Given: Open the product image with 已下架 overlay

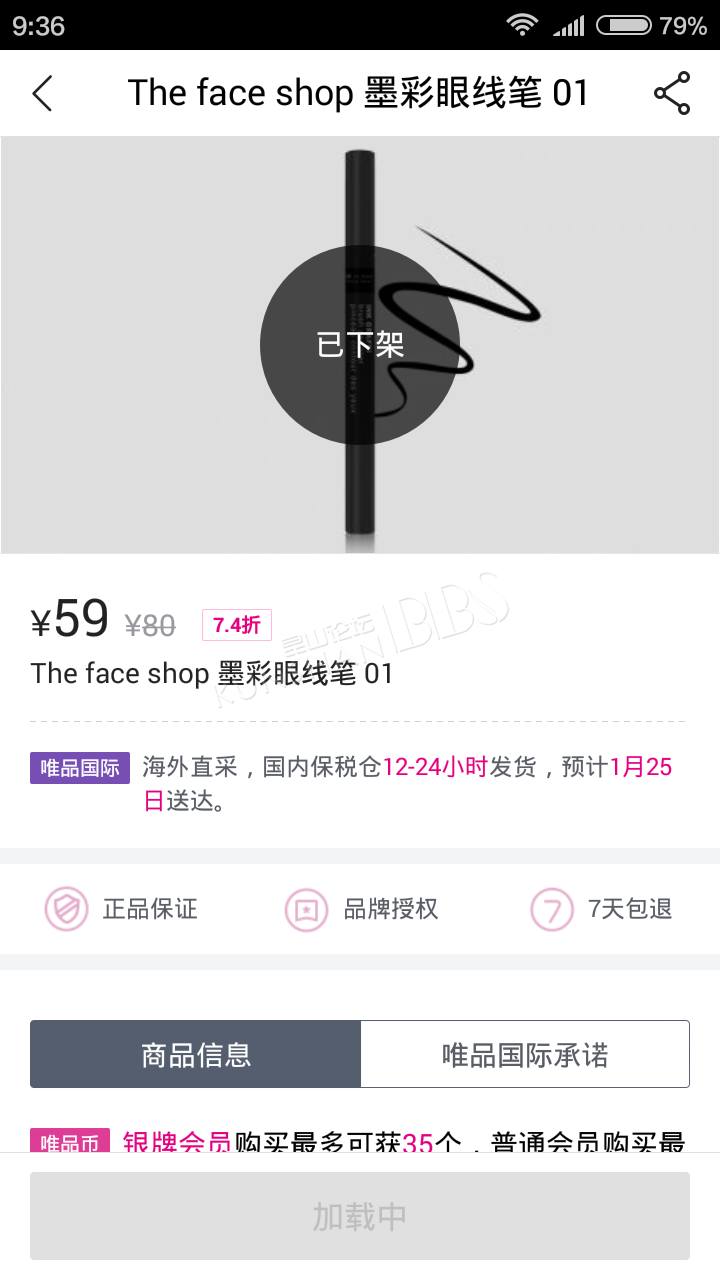Looking at the screenshot, I should tap(360, 345).
